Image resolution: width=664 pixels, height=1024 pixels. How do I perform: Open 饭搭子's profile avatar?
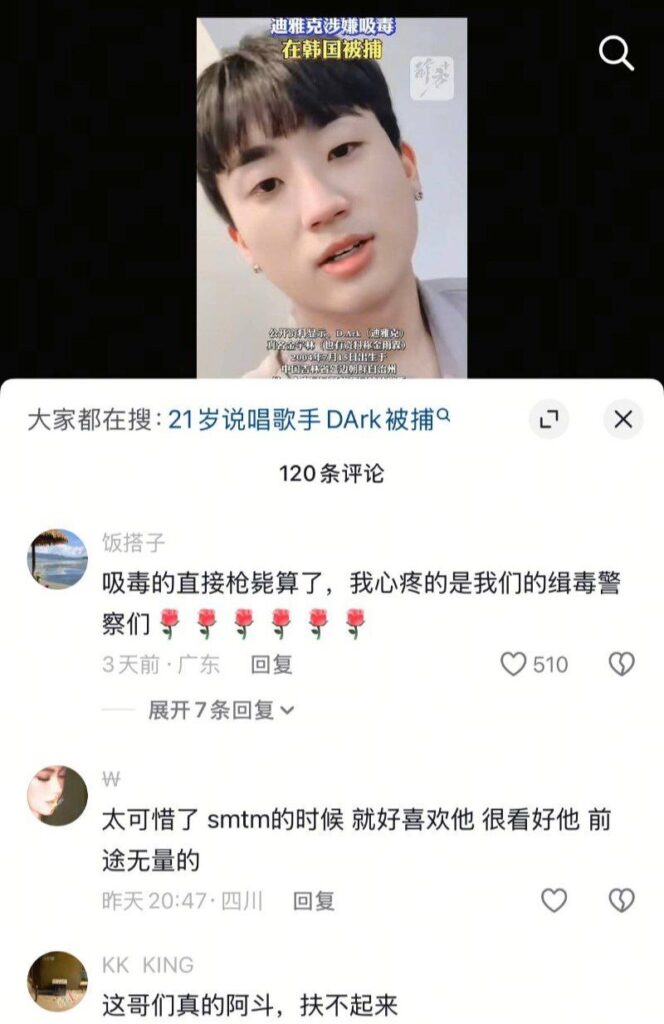click(x=57, y=559)
